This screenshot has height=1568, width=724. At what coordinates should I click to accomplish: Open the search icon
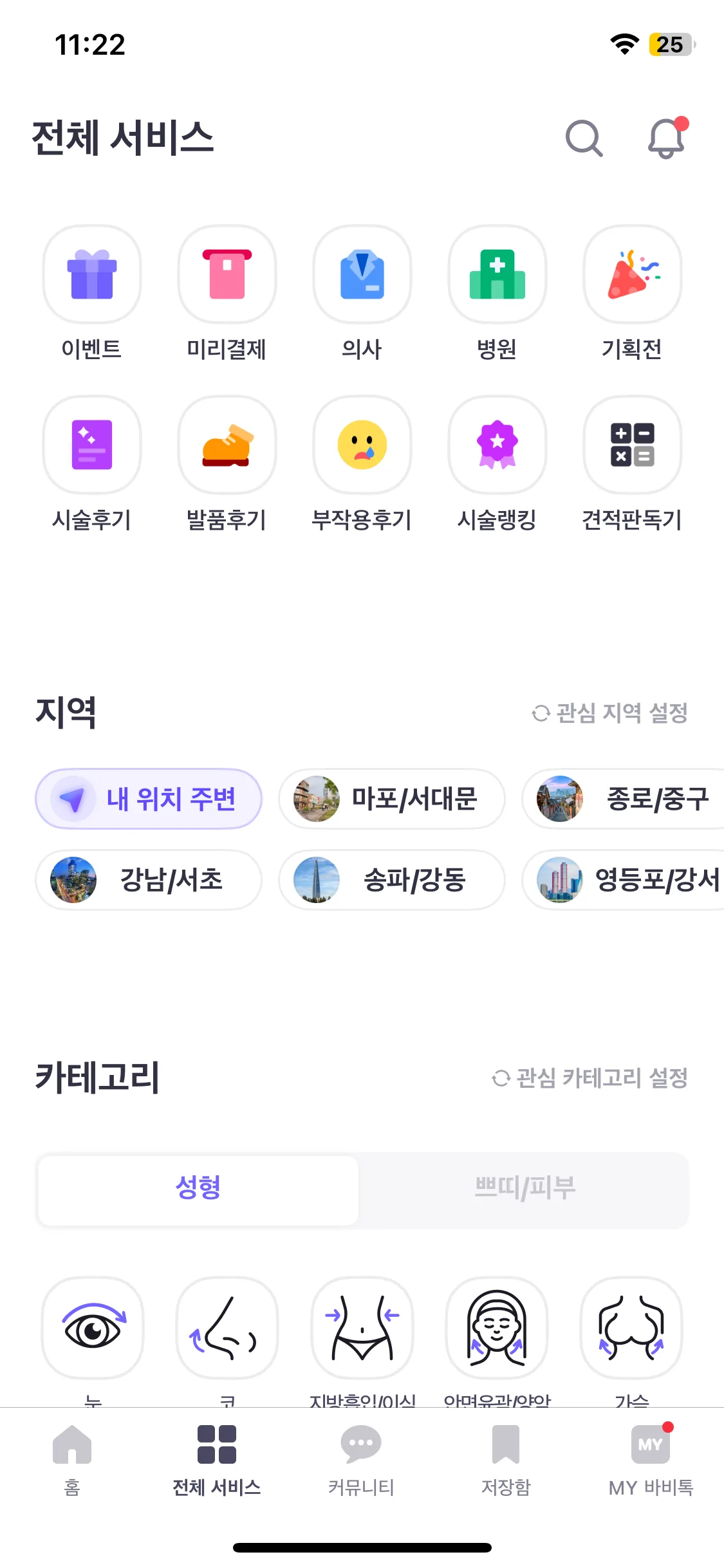(x=584, y=138)
